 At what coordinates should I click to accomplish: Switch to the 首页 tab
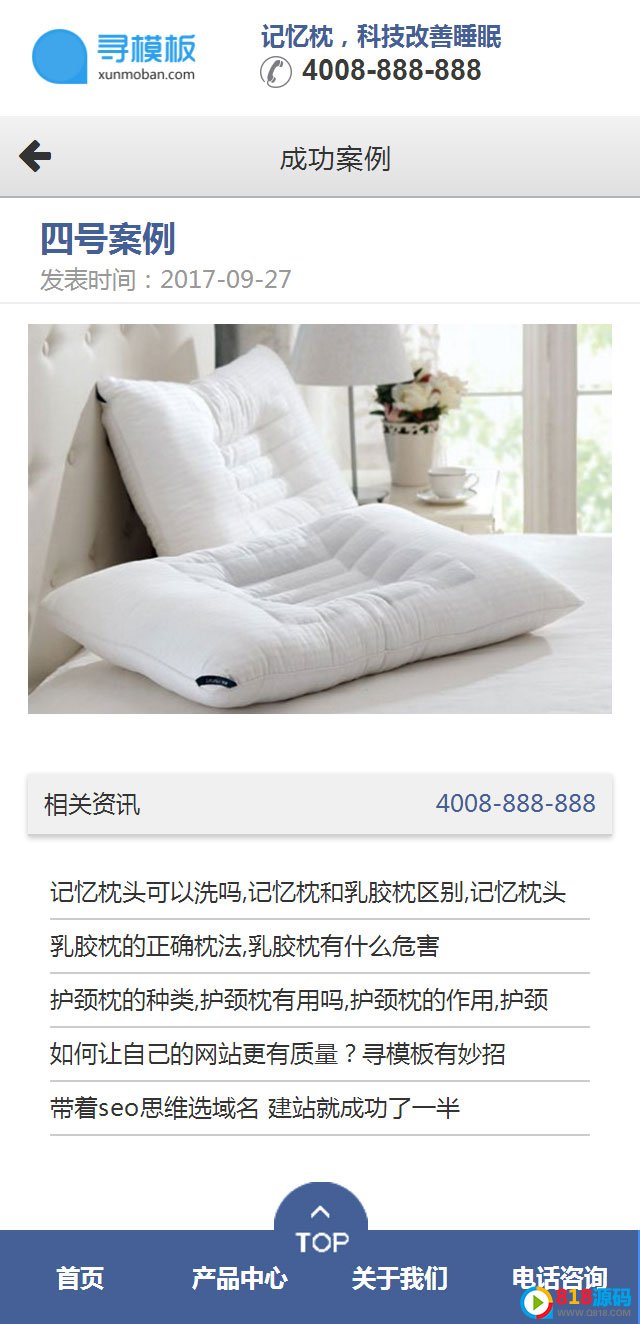click(x=80, y=1279)
